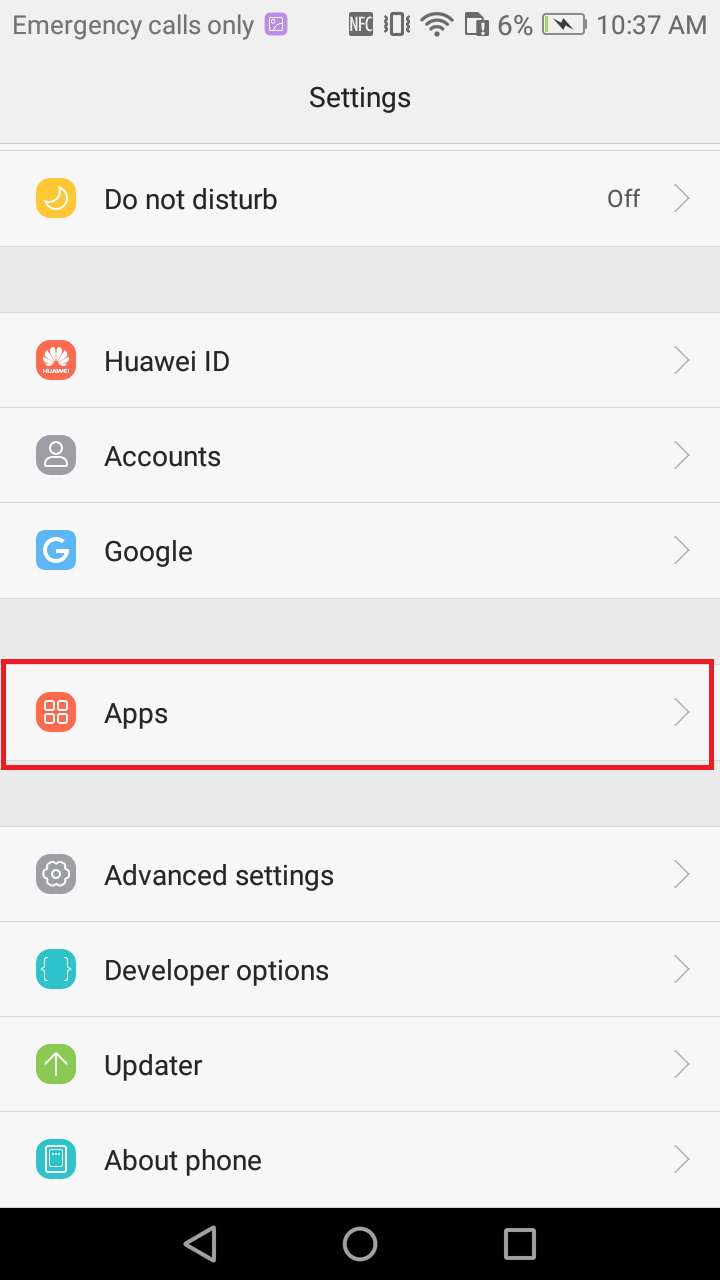View About phone details
The height and width of the screenshot is (1280, 720).
[x=360, y=1160]
